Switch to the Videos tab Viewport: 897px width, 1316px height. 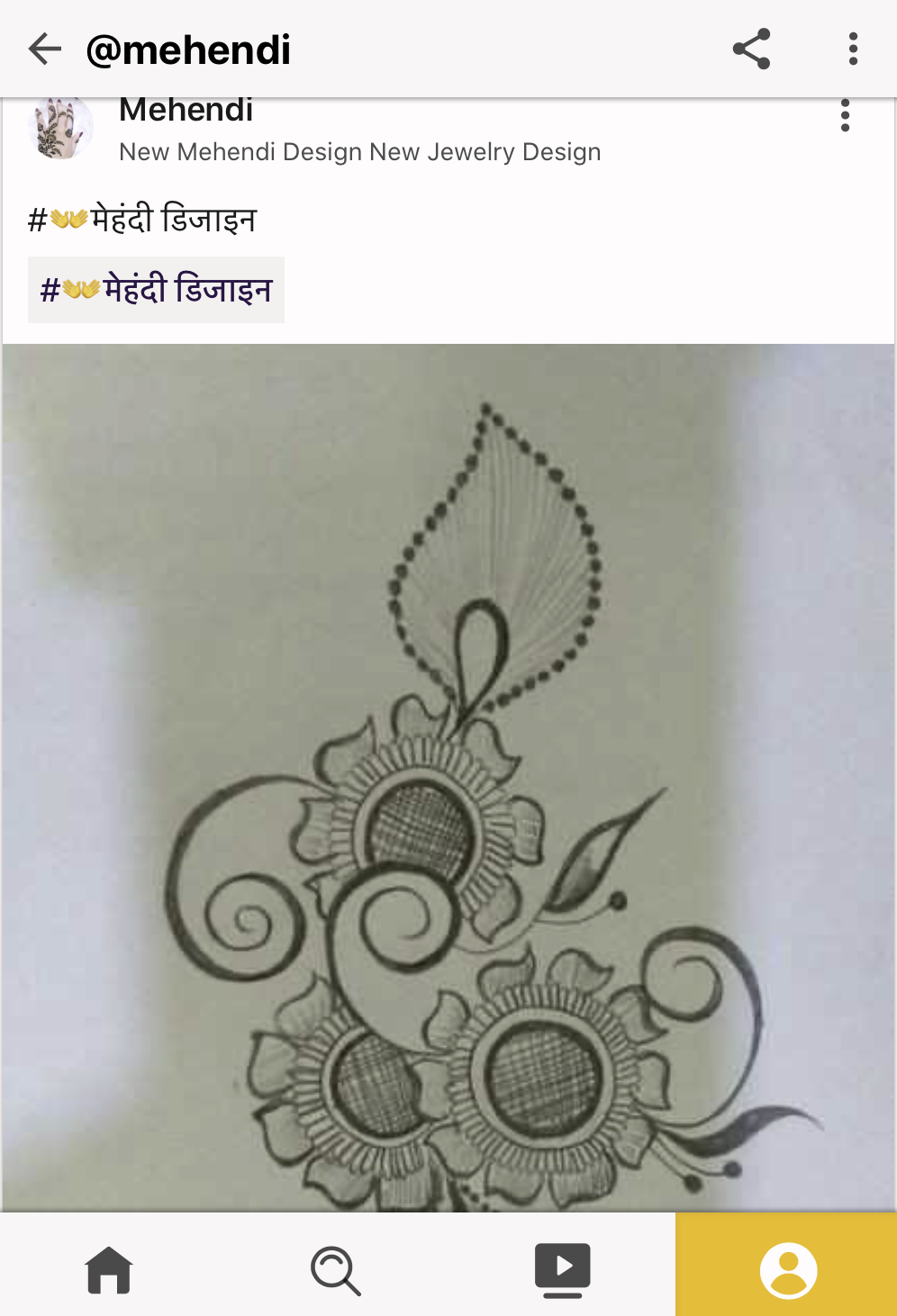(x=562, y=1269)
